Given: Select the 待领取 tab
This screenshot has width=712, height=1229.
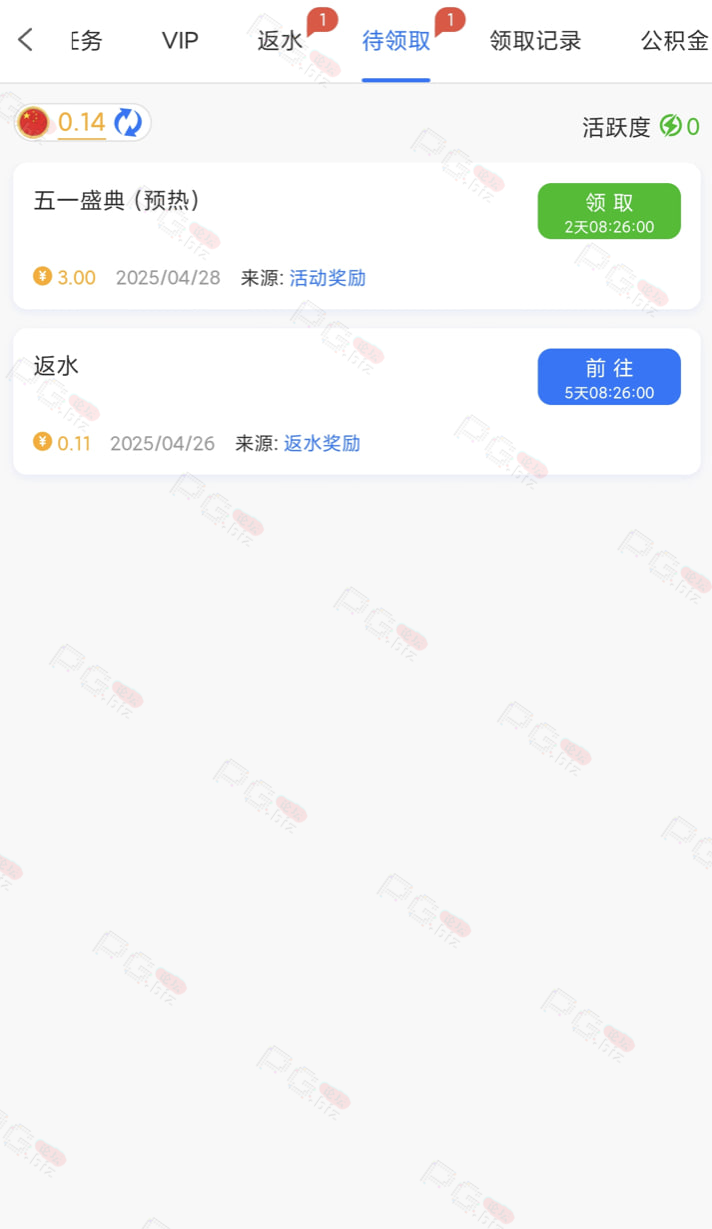Looking at the screenshot, I should click(x=396, y=41).
